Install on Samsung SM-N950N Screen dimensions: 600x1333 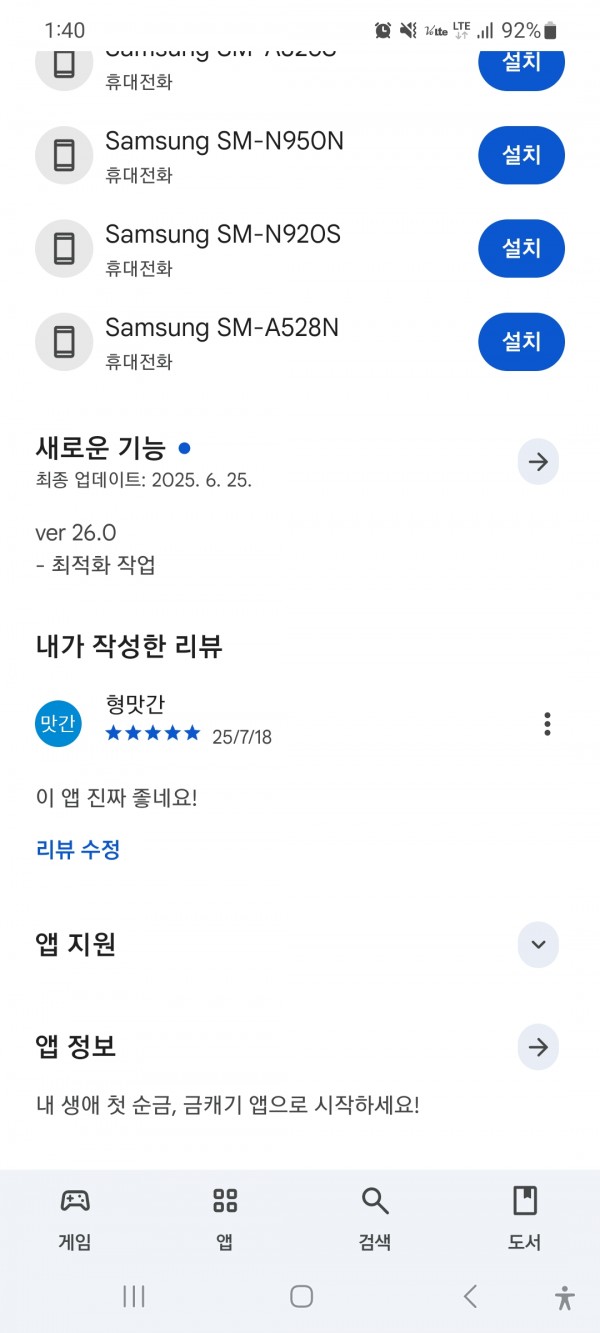[521, 155]
